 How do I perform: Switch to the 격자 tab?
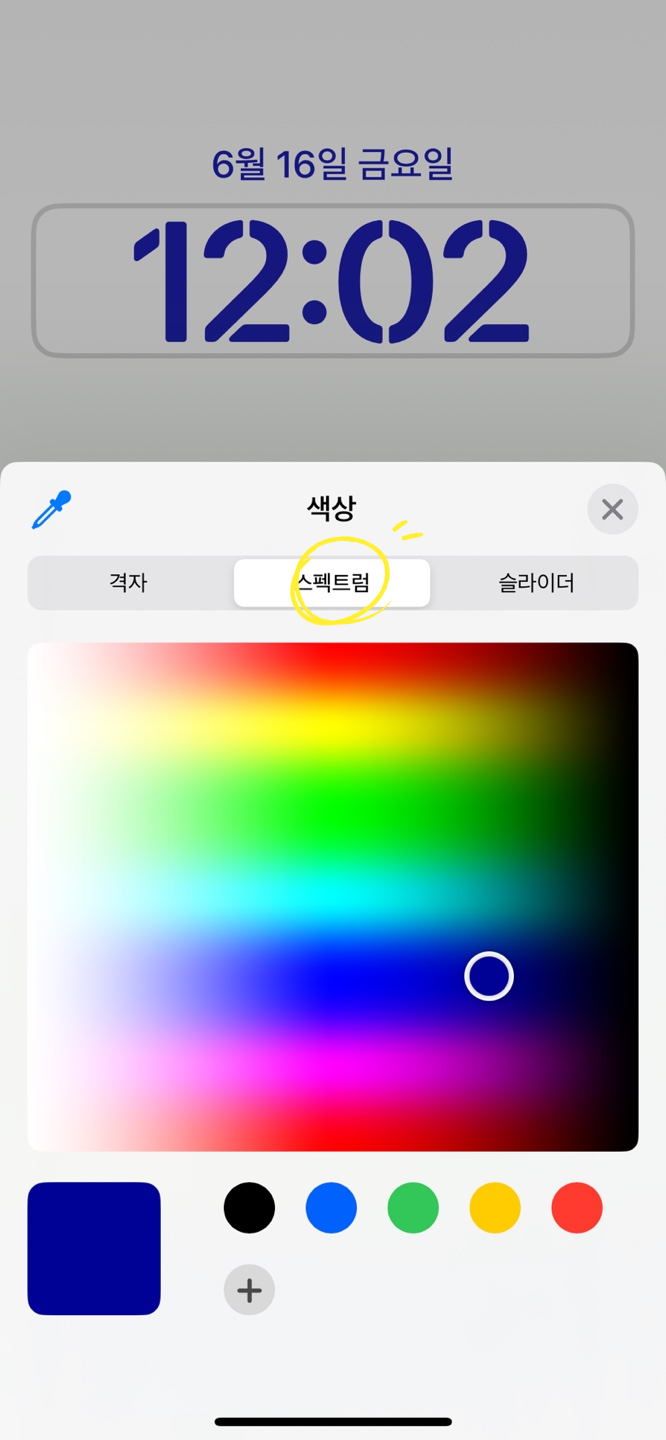129,583
